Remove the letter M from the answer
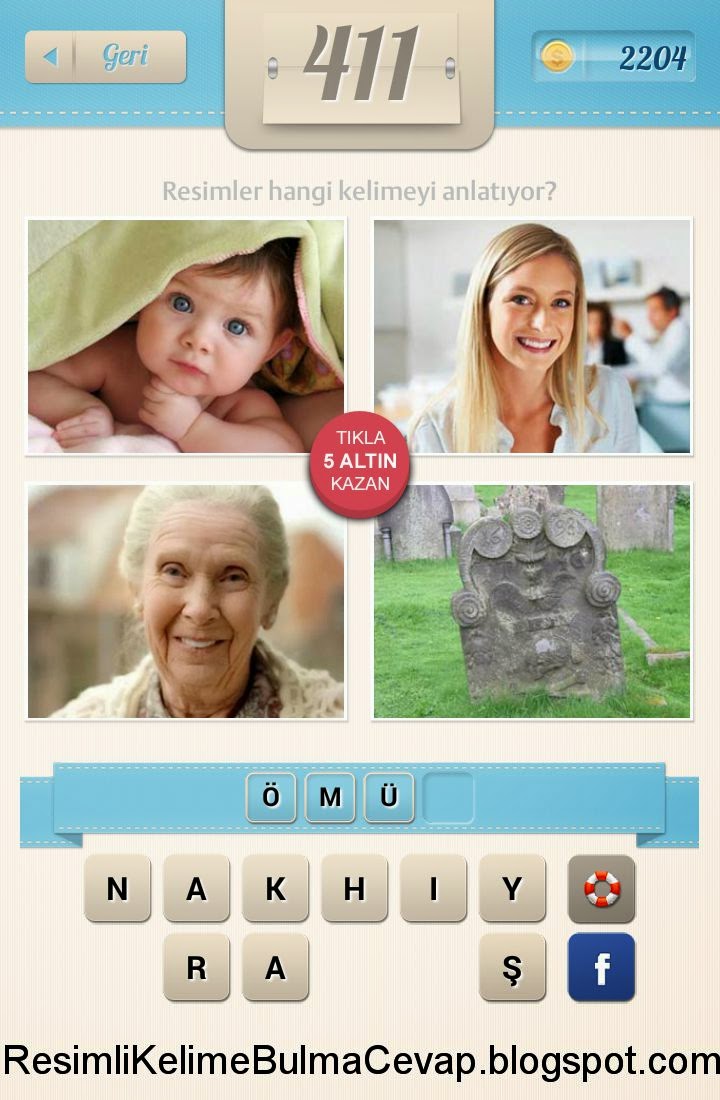The width and height of the screenshot is (720, 1100). [x=330, y=798]
